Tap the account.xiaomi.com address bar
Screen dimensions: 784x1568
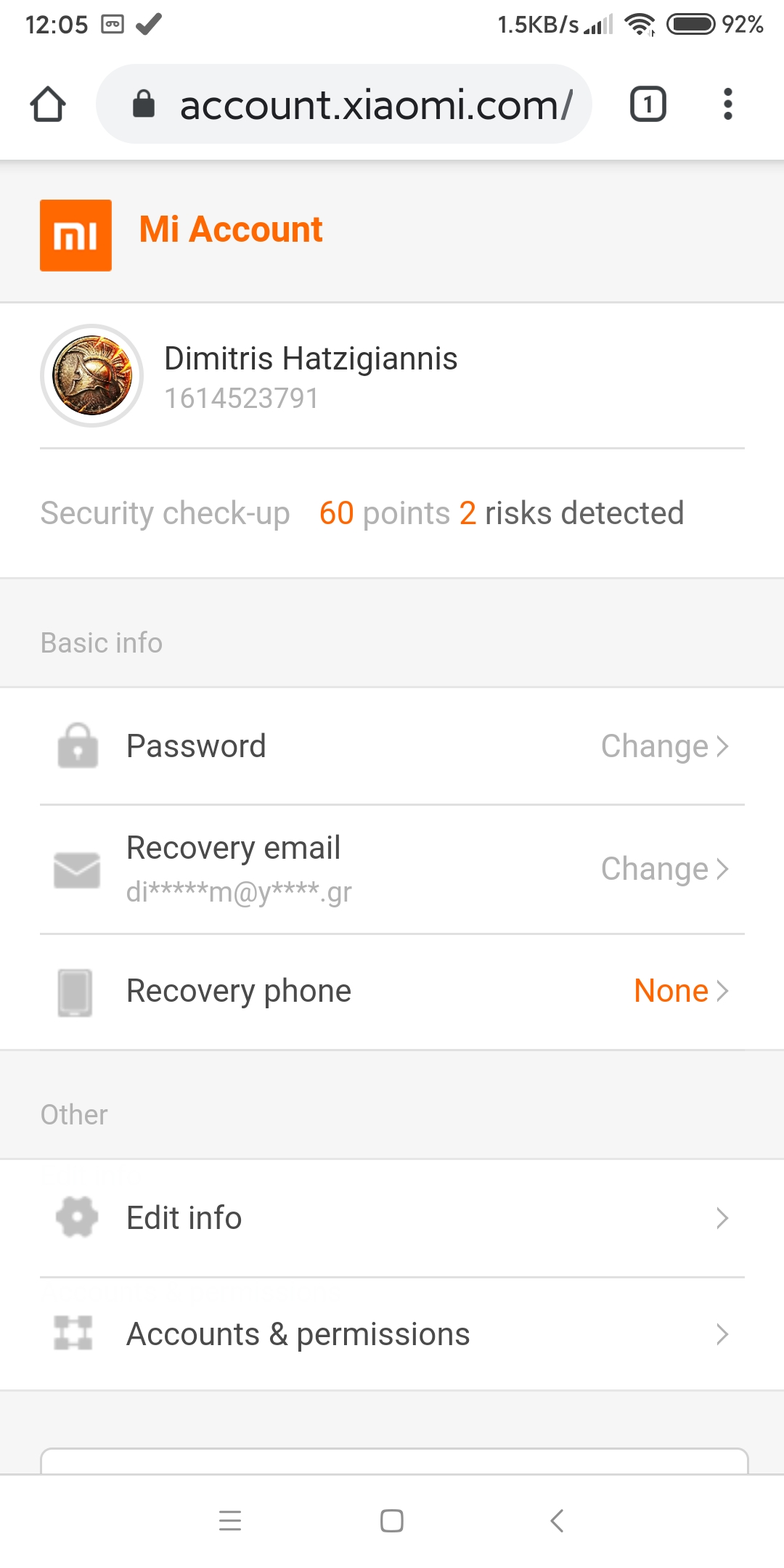tap(344, 104)
